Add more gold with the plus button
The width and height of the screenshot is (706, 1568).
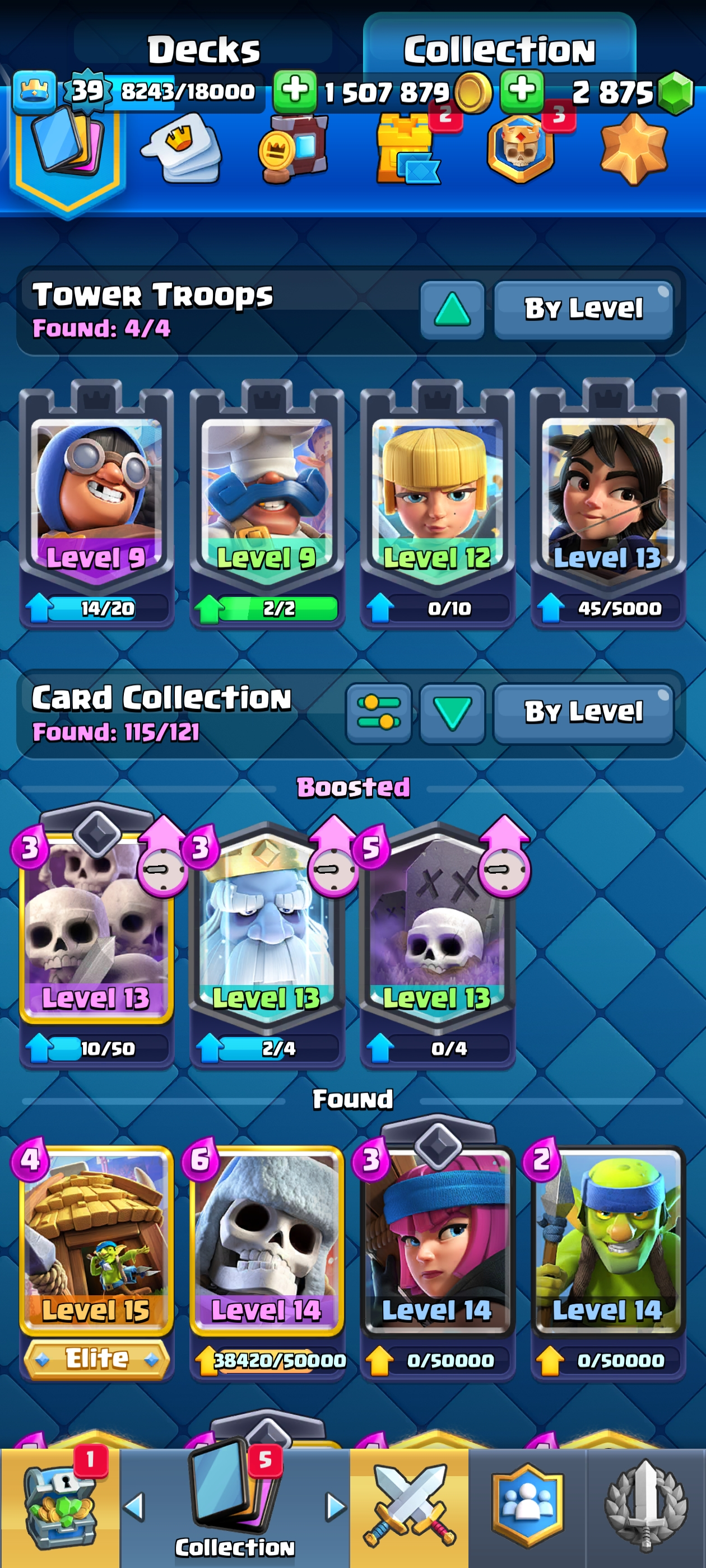point(295,91)
